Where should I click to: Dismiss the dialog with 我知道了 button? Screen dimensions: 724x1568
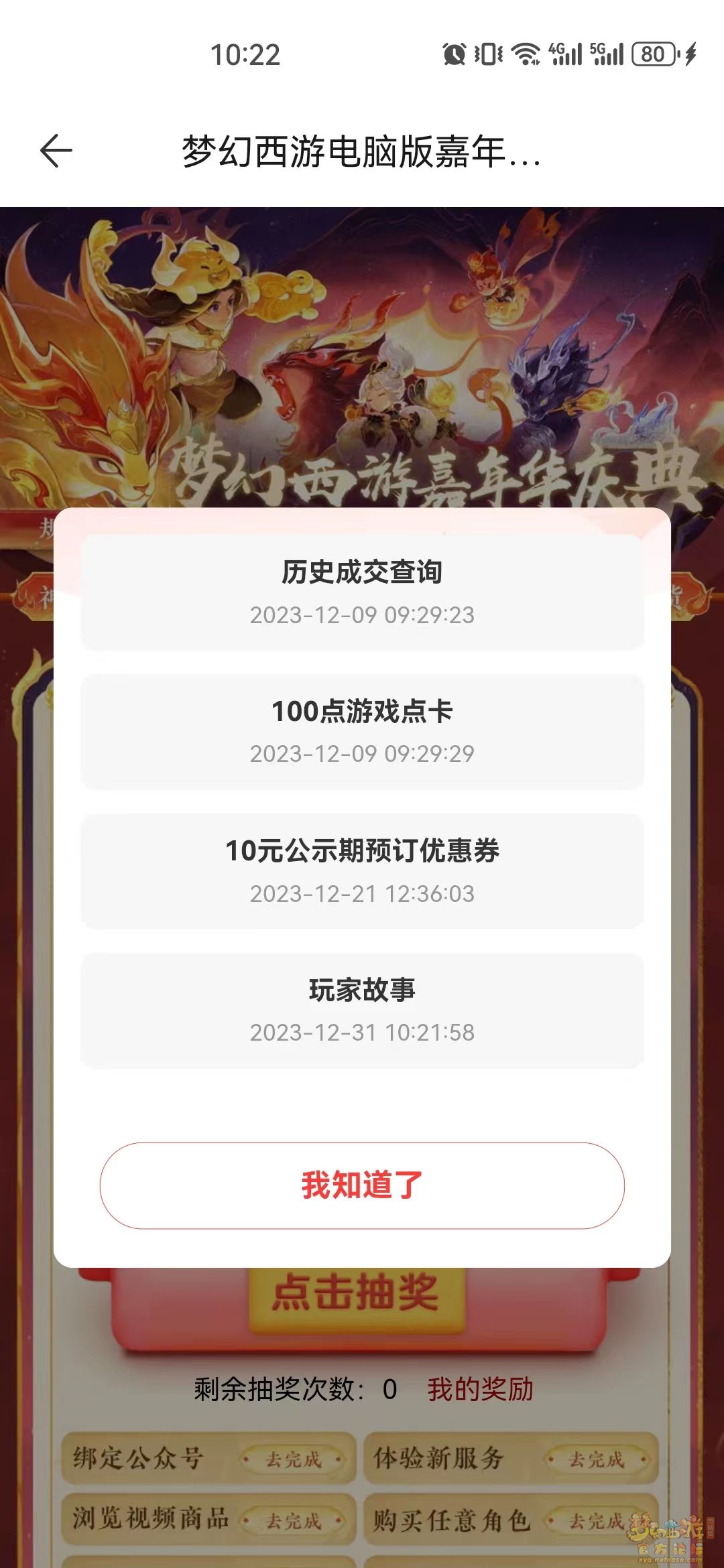pyautogui.click(x=362, y=1185)
